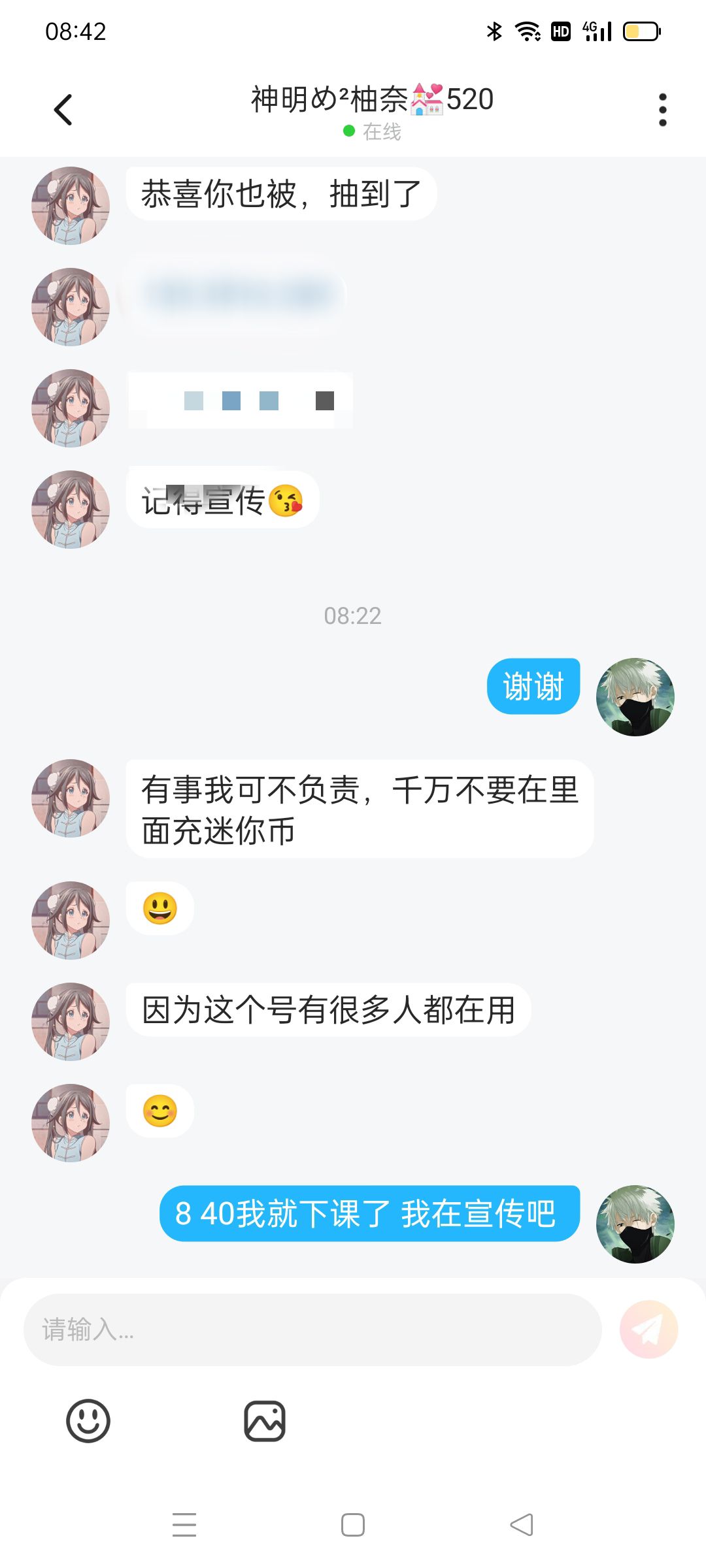Open the recent apps menu
This screenshot has height=1568, width=706.
184,1525
